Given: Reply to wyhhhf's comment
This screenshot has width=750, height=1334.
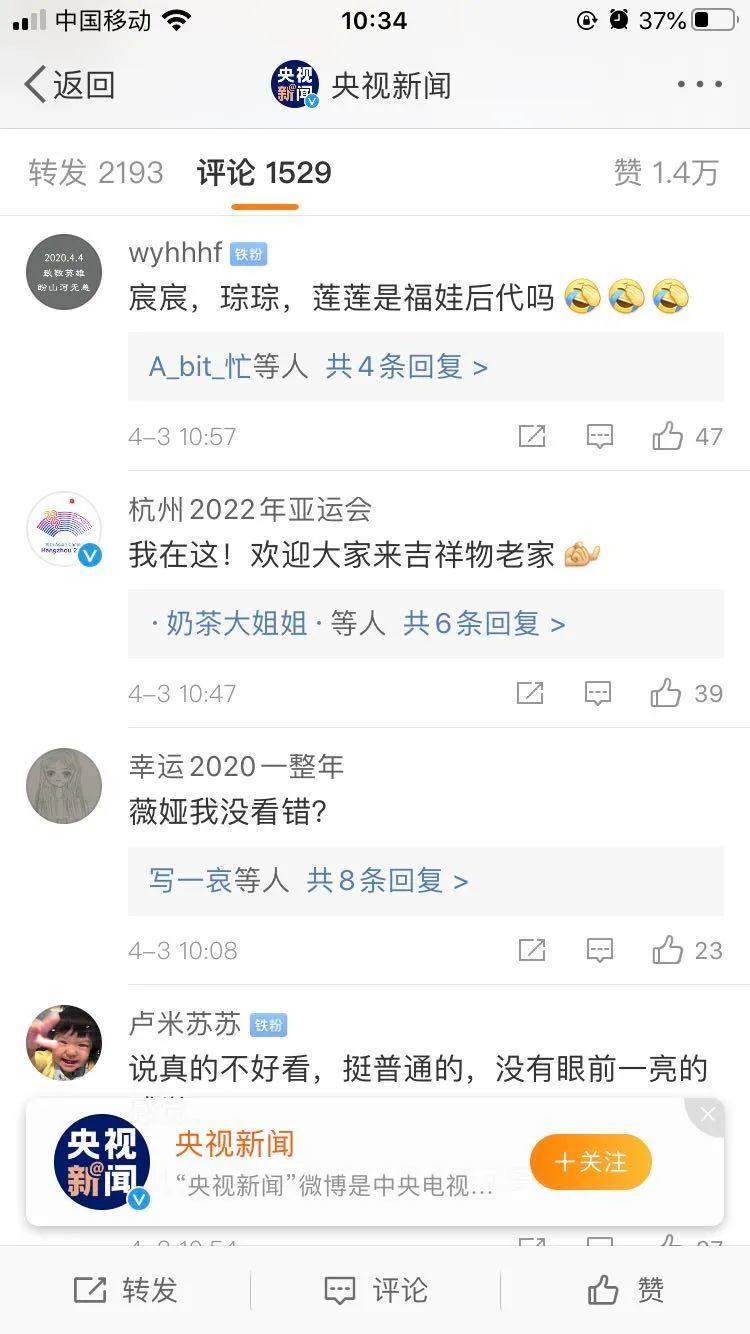Looking at the screenshot, I should (600, 436).
